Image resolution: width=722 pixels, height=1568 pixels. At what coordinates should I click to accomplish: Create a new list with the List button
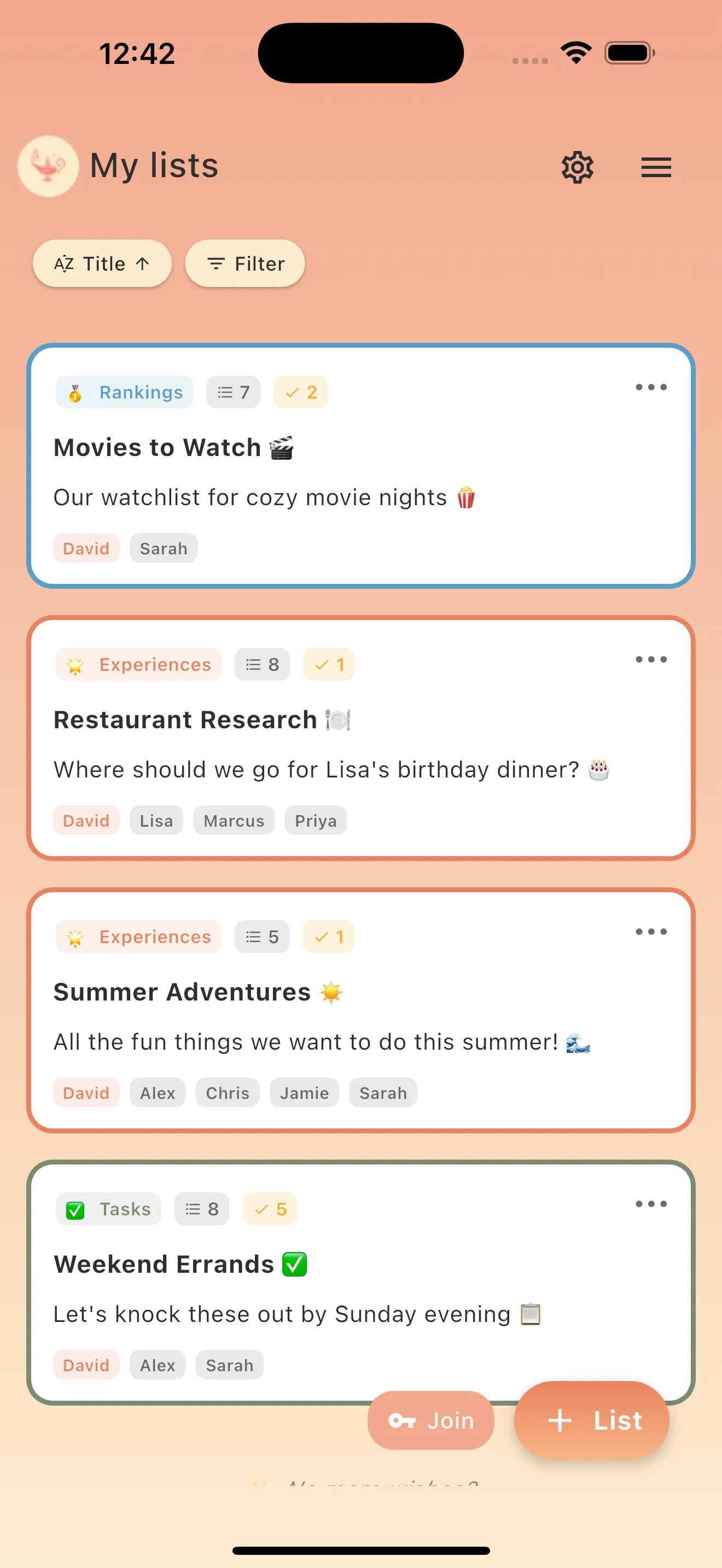pos(592,1421)
